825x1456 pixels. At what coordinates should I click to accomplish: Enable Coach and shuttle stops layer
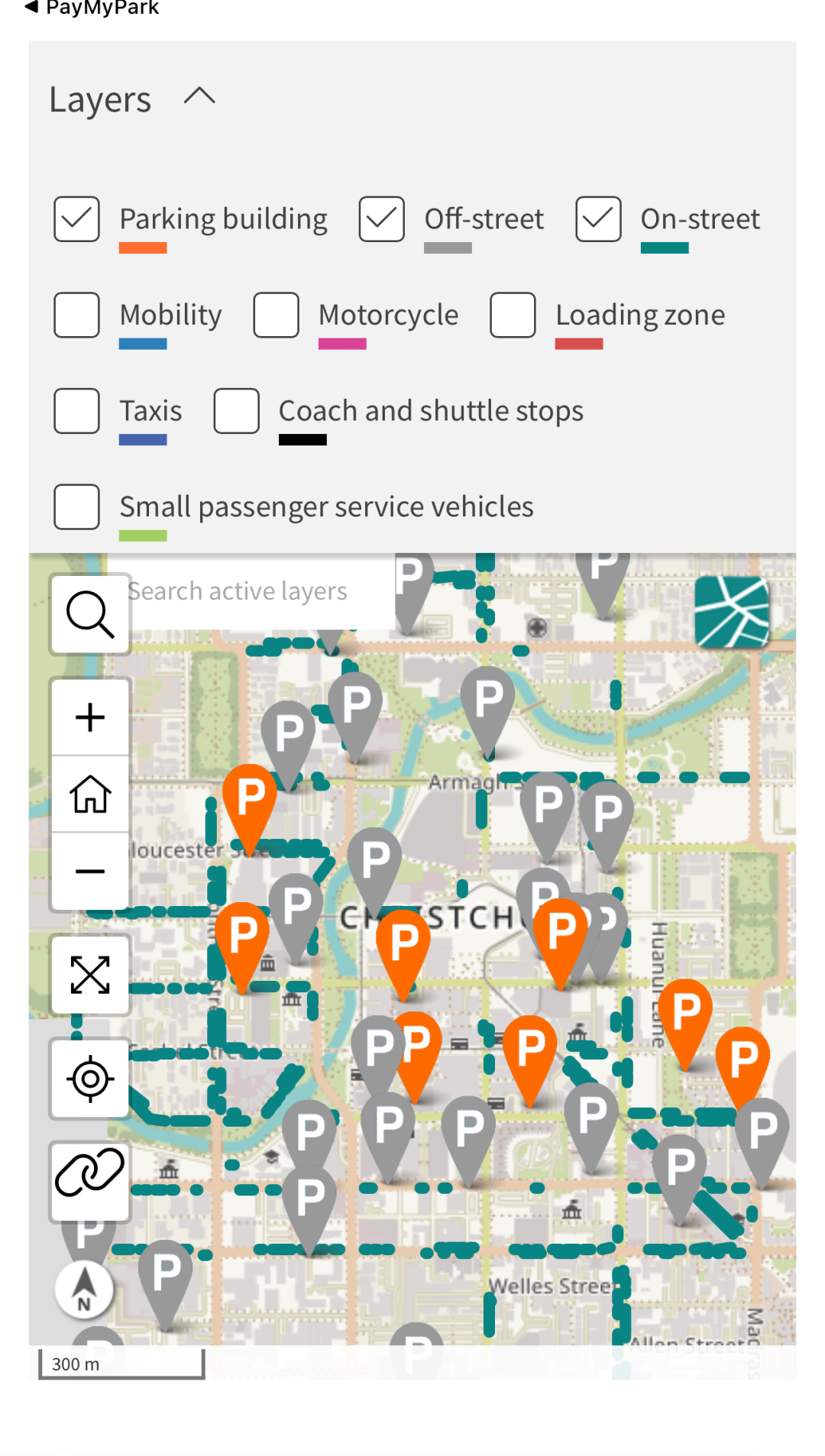point(237,411)
